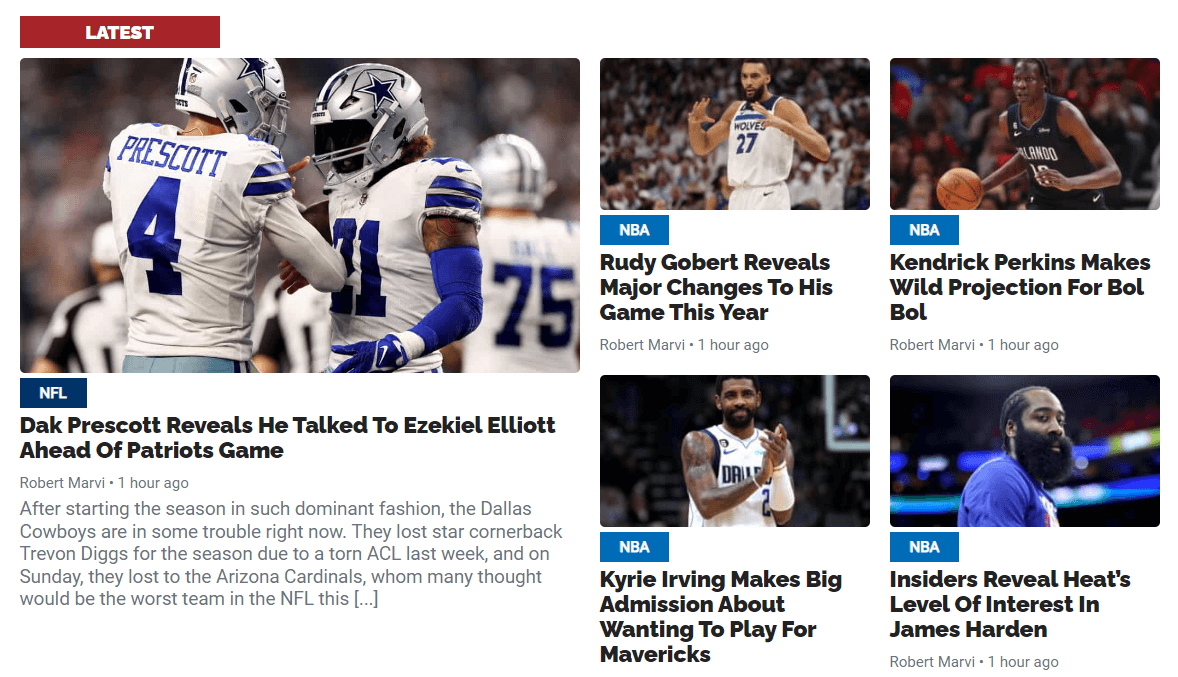This screenshot has width=1178, height=677.
Task: Open the James Harden article image
Action: pos(1024,451)
